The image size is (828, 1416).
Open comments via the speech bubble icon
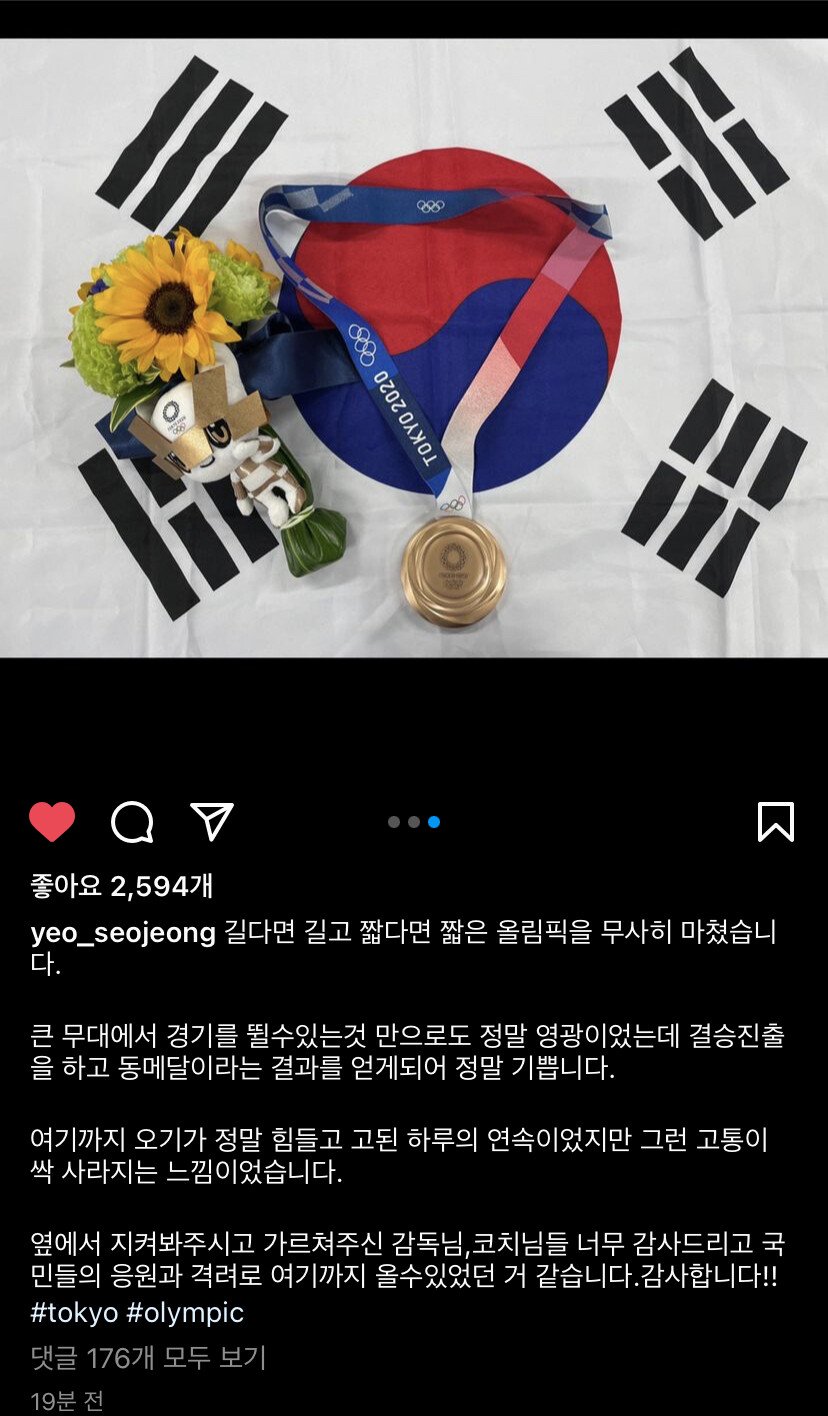[132, 822]
